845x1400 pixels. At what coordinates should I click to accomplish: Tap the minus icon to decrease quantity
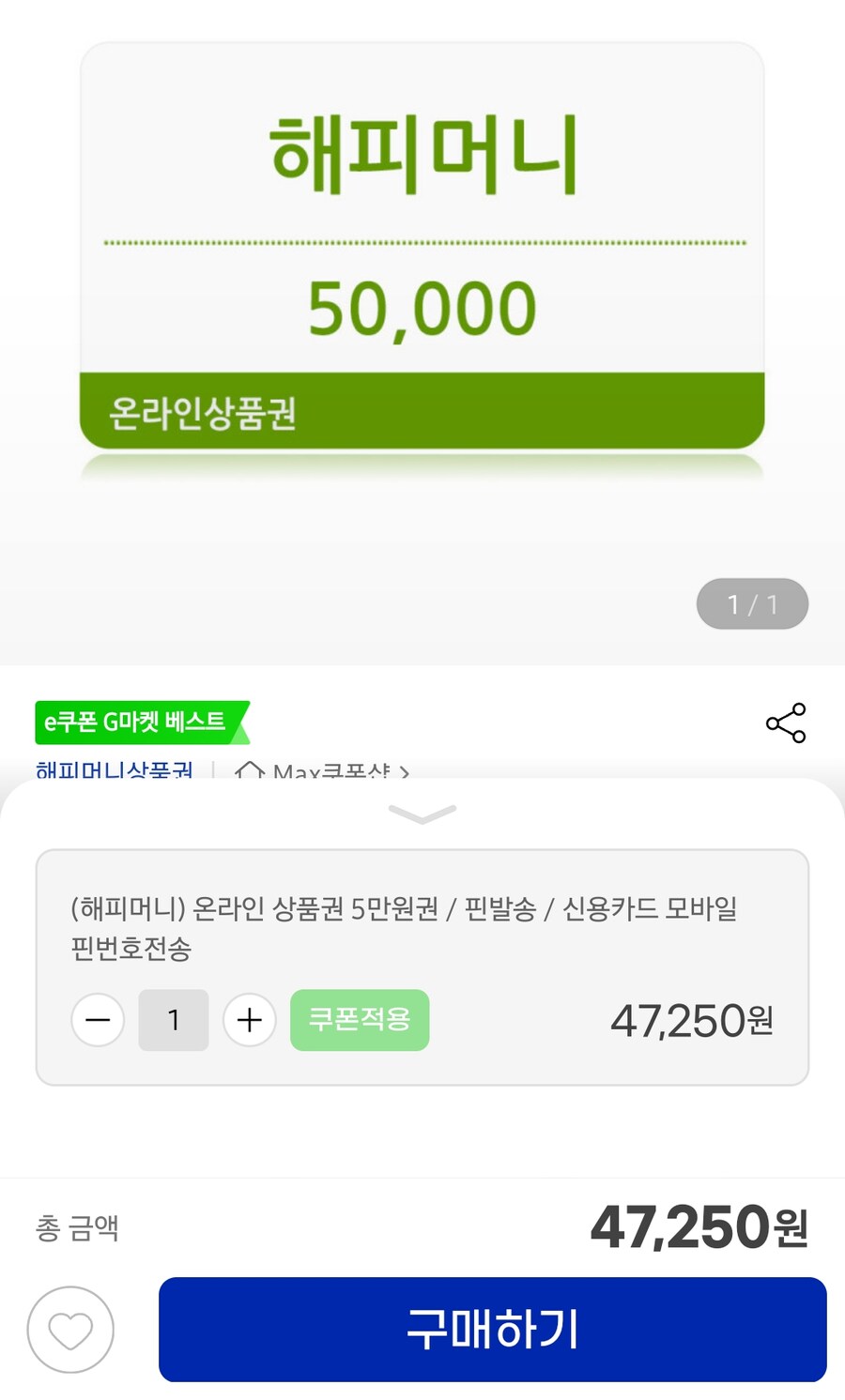coord(98,1020)
